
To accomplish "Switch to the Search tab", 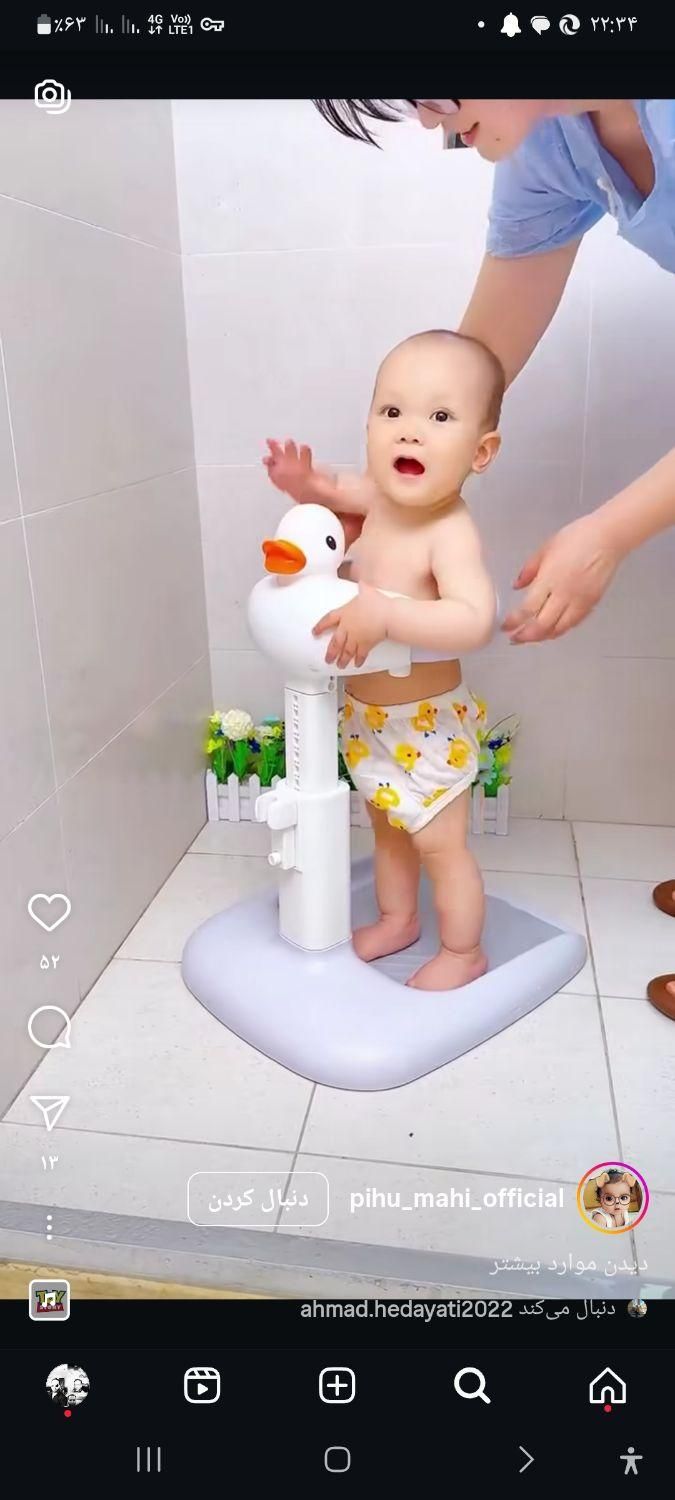I will tap(472, 1386).
